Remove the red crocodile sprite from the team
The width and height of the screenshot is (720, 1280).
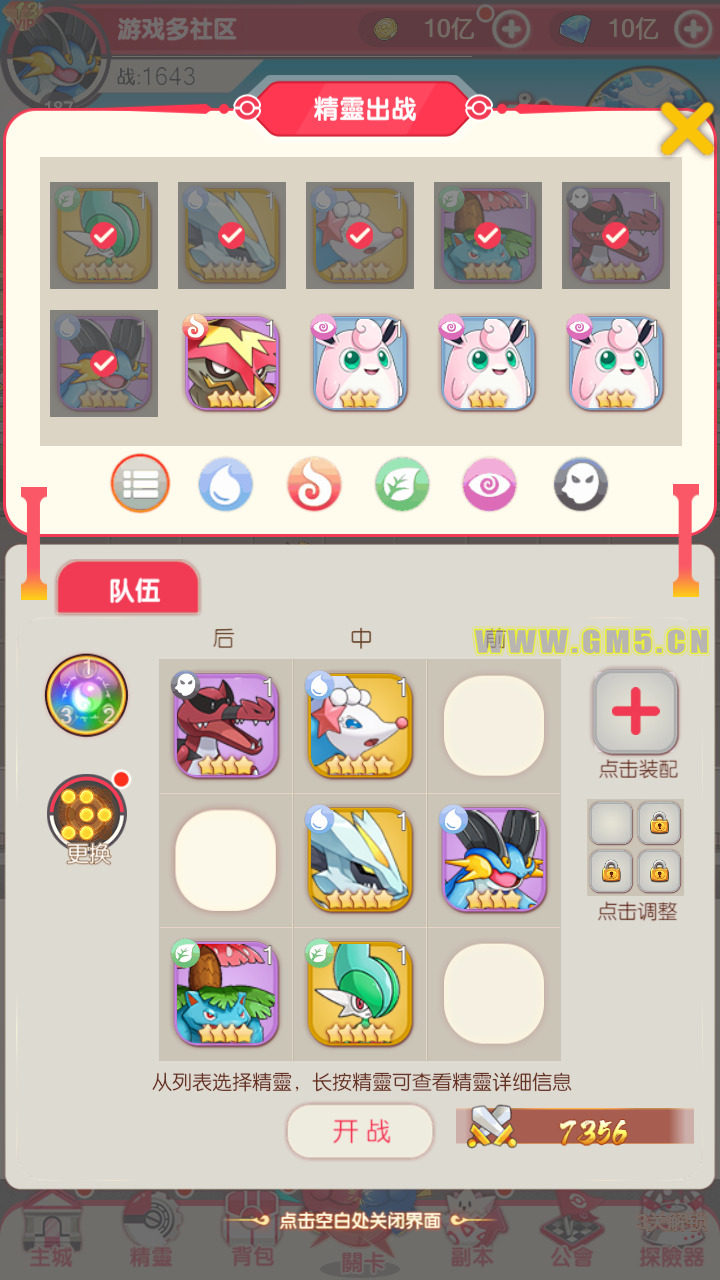point(226,725)
